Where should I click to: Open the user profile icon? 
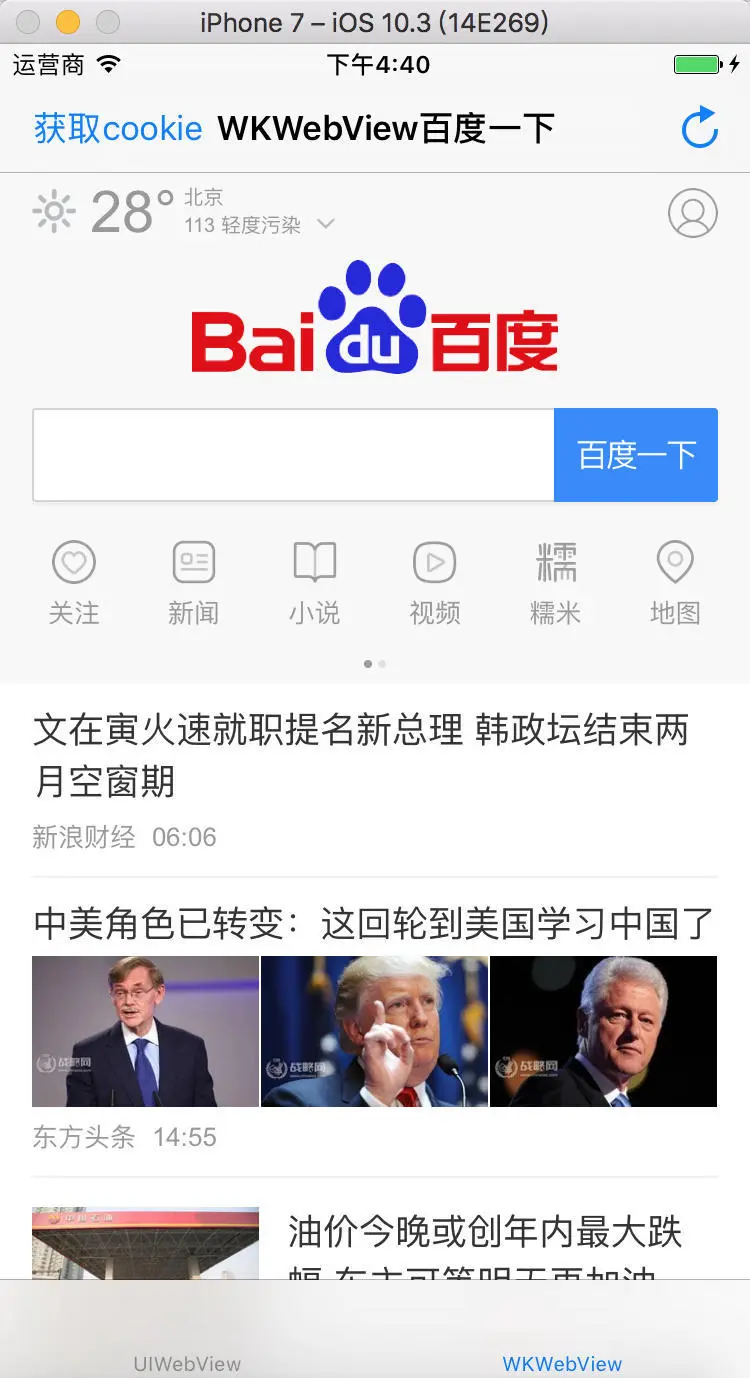[692, 213]
